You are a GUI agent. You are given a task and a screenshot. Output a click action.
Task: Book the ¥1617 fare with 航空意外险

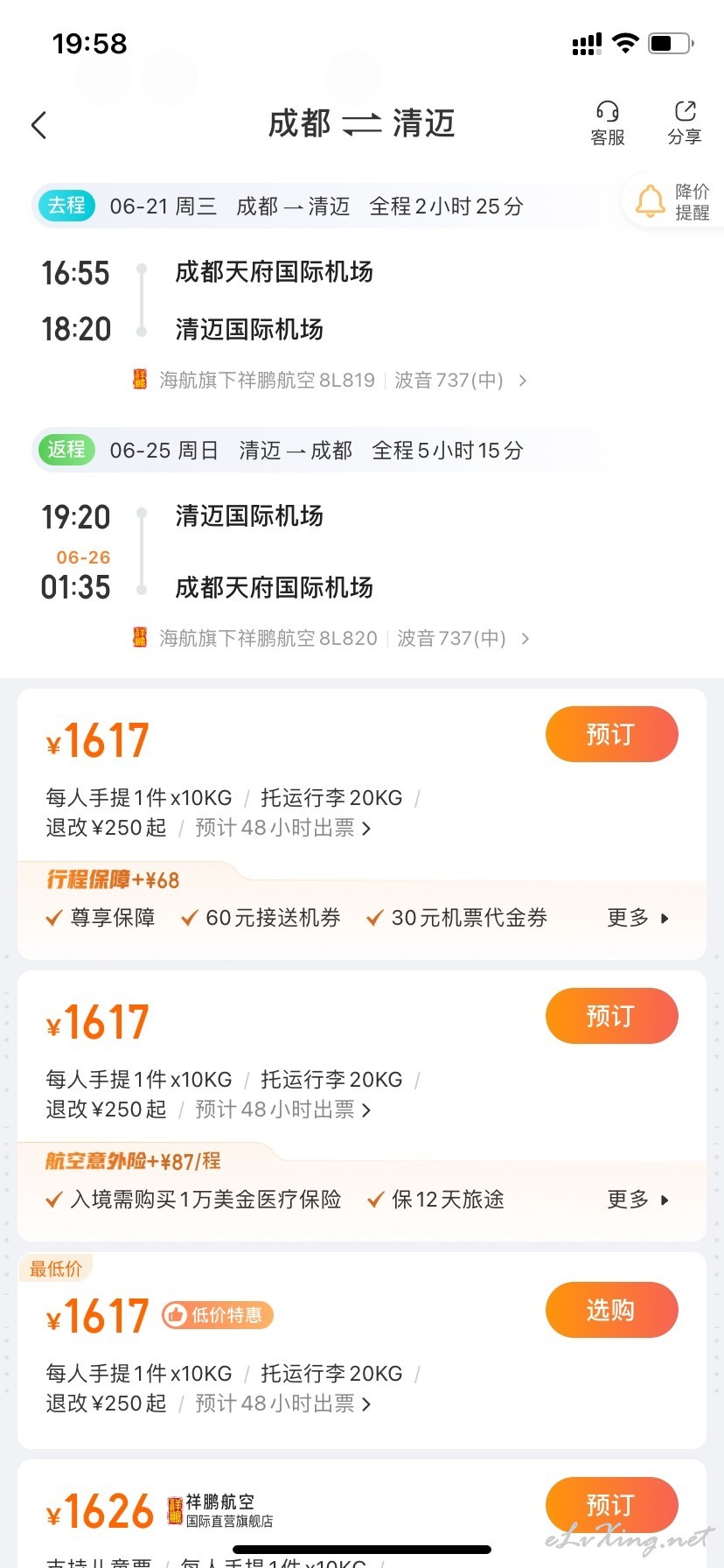point(611,1016)
